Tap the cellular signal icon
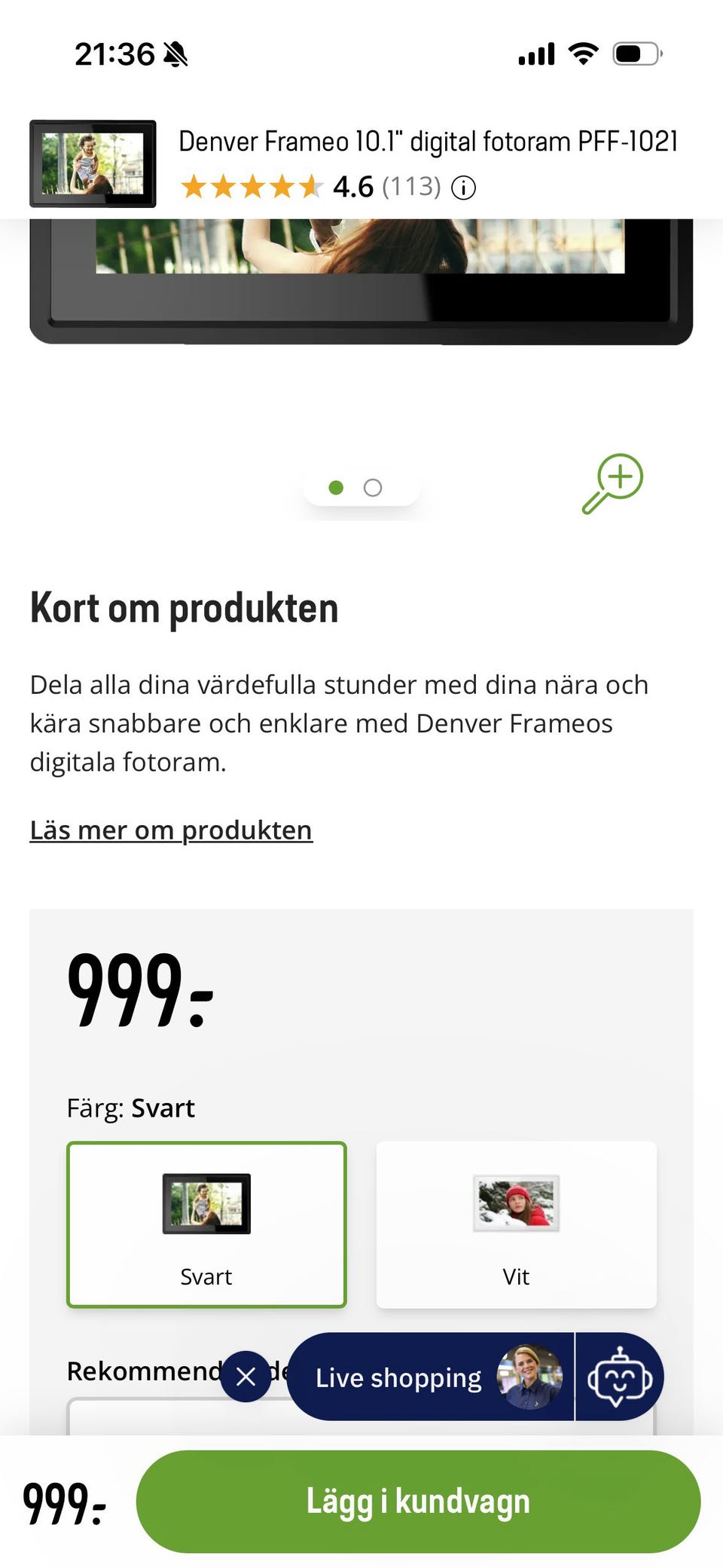The image size is (723, 1568). pyautogui.click(x=535, y=51)
